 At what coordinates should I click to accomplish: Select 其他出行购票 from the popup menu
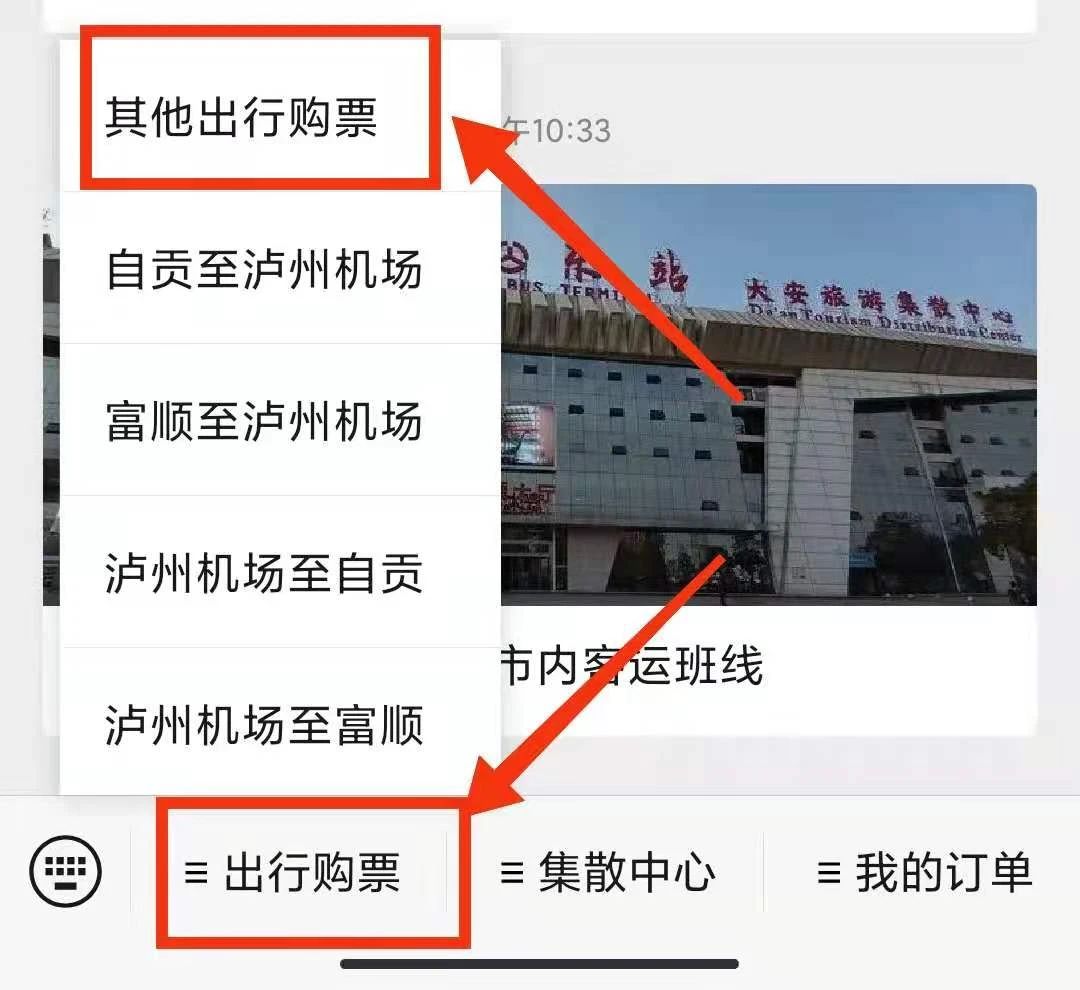242,118
